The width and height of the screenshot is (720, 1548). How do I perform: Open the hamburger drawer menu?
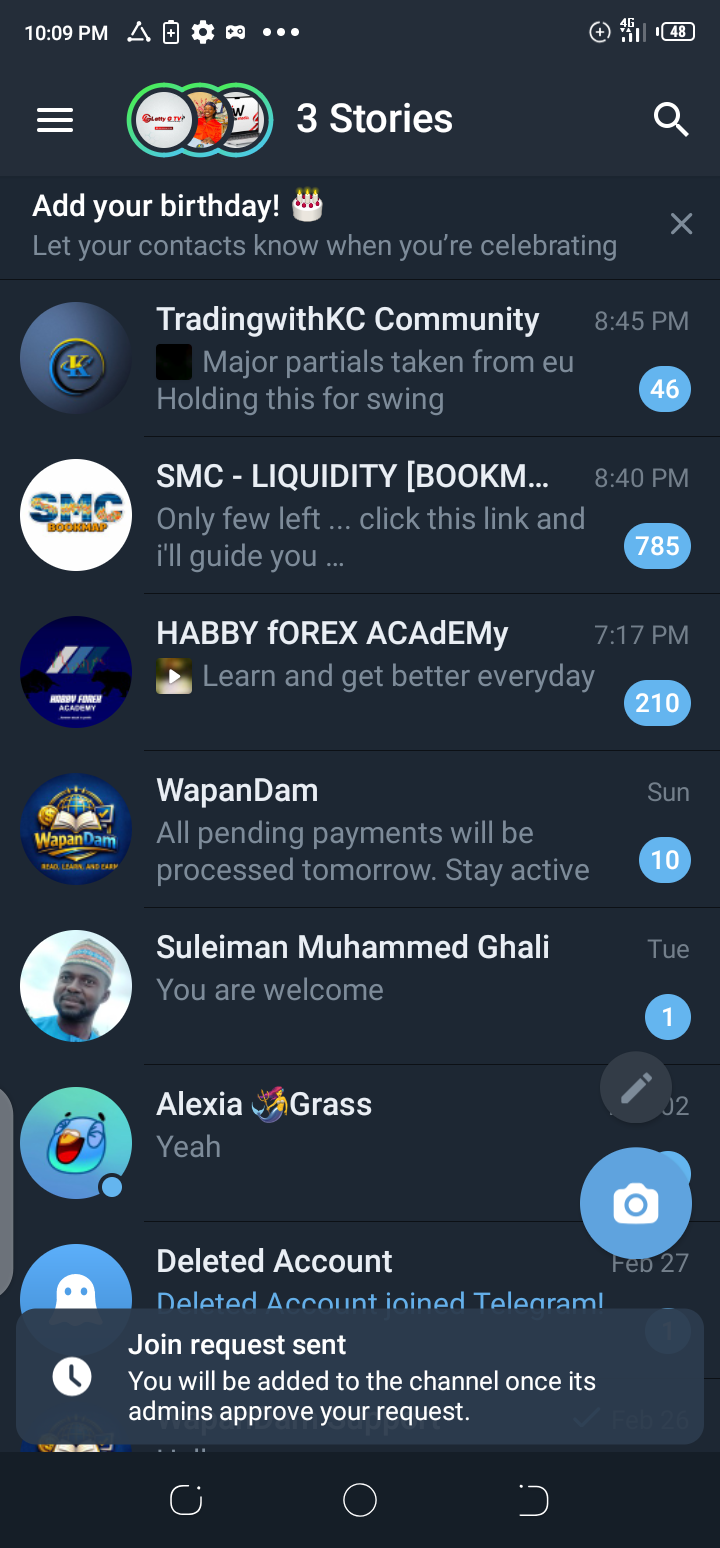55,120
